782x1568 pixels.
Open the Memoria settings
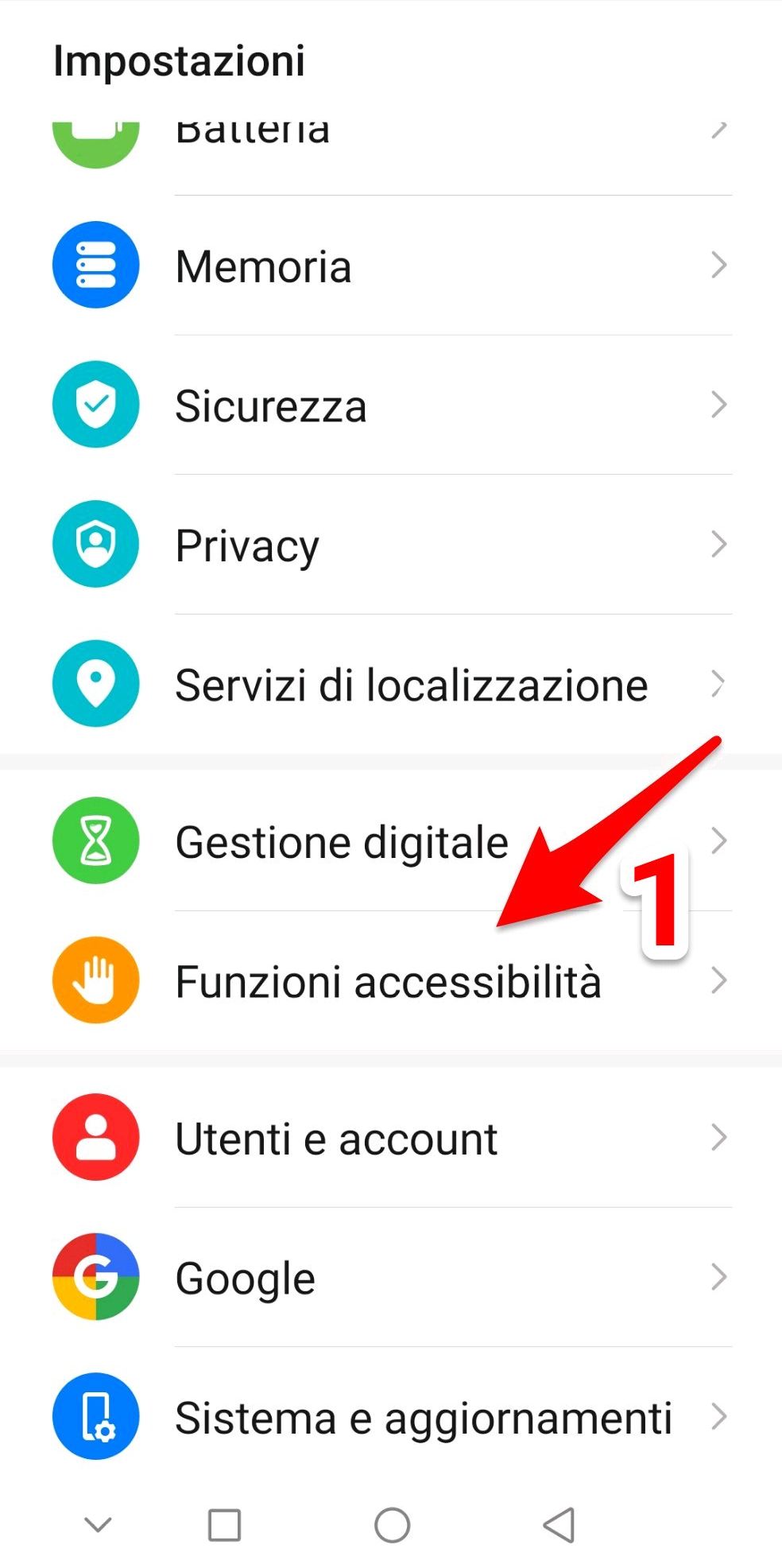(391, 266)
